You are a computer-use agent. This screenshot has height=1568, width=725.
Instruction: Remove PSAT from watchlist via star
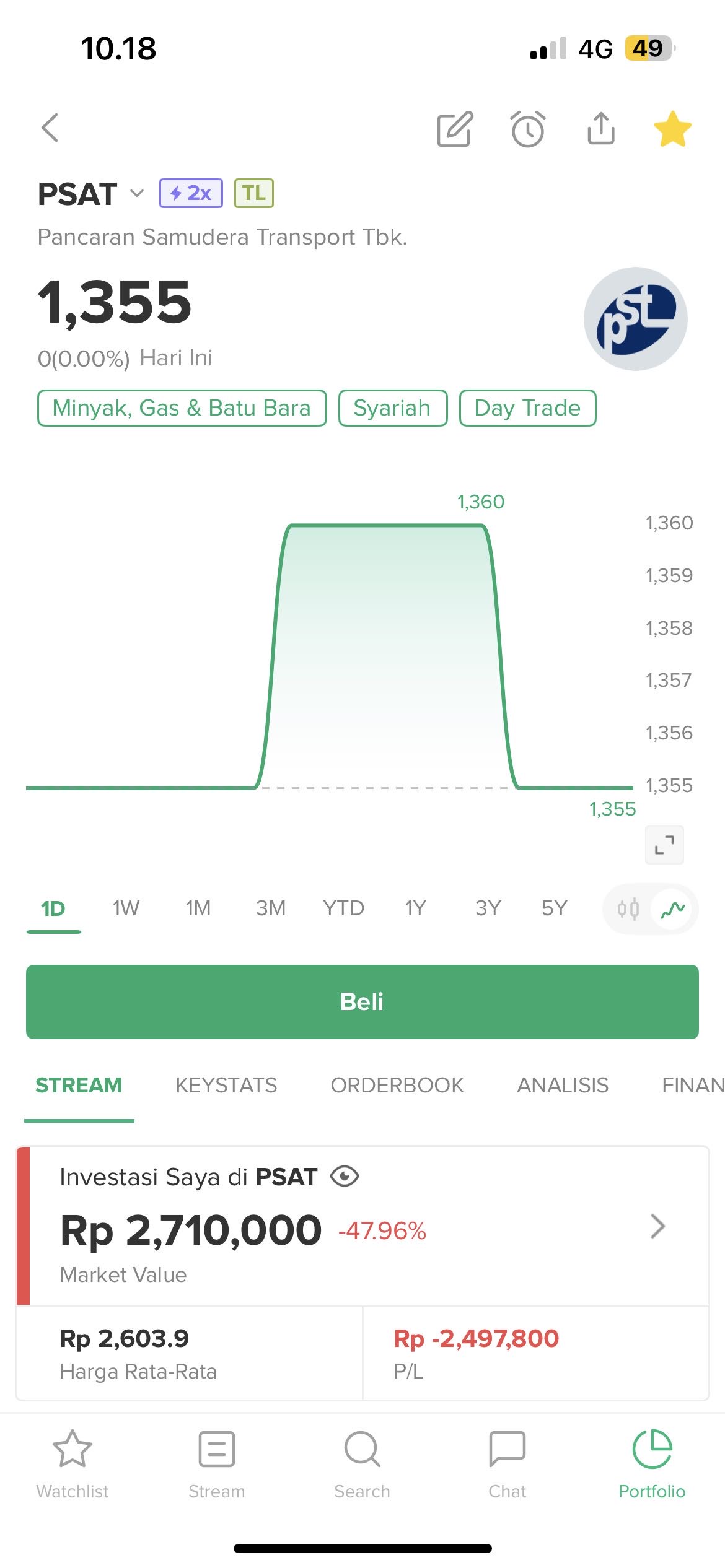click(672, 129)
